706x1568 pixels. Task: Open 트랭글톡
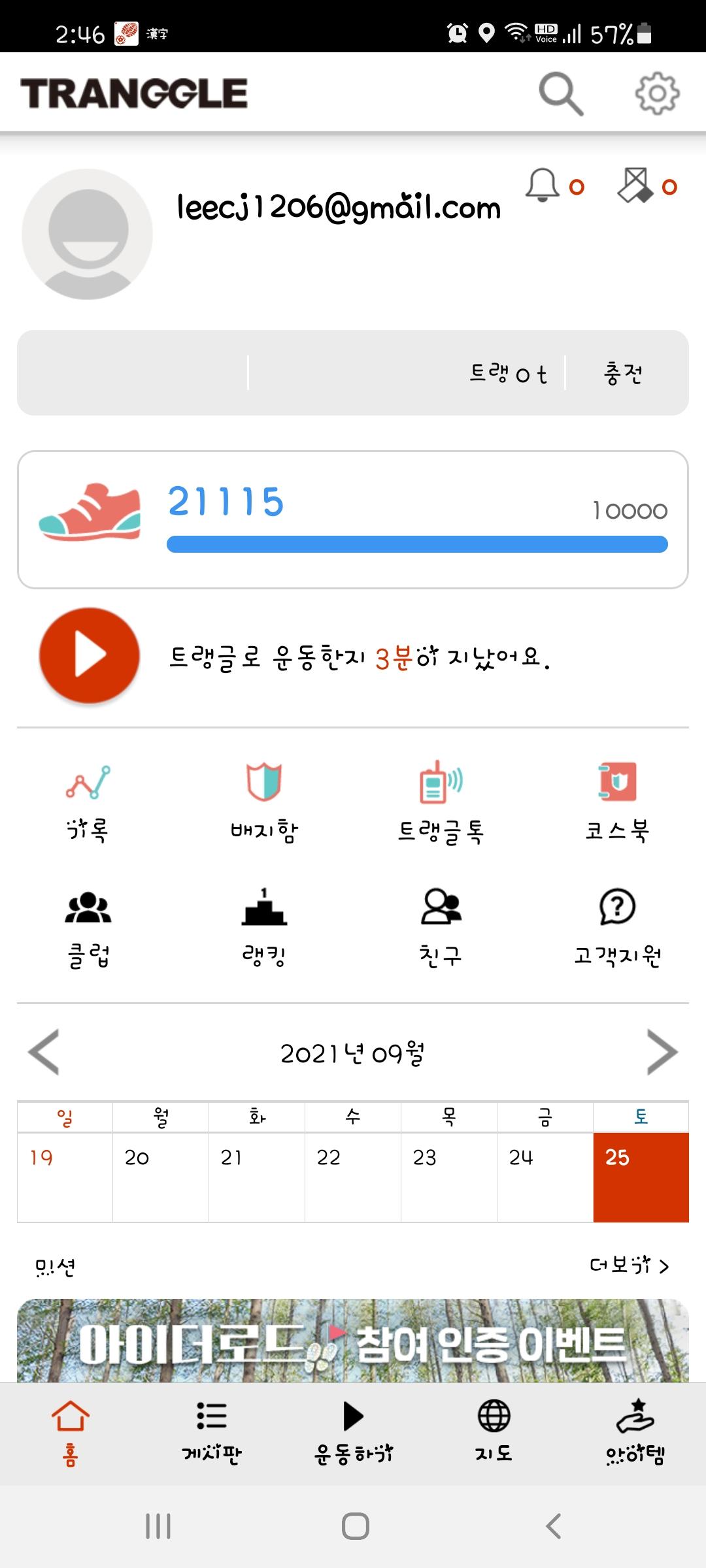click(x=441, y=802)
